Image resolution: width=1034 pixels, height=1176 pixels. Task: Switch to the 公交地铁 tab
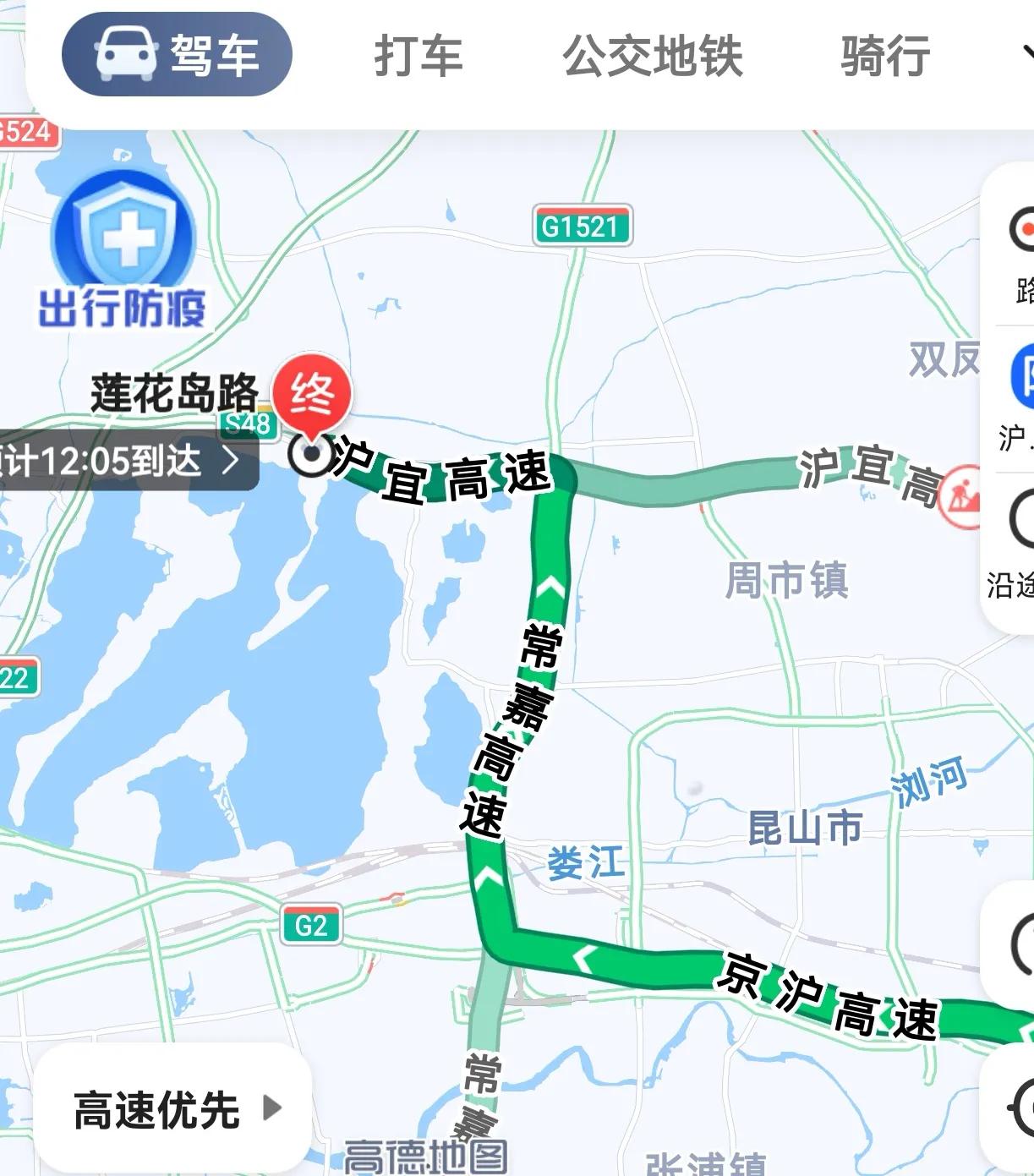pos(653,54)
